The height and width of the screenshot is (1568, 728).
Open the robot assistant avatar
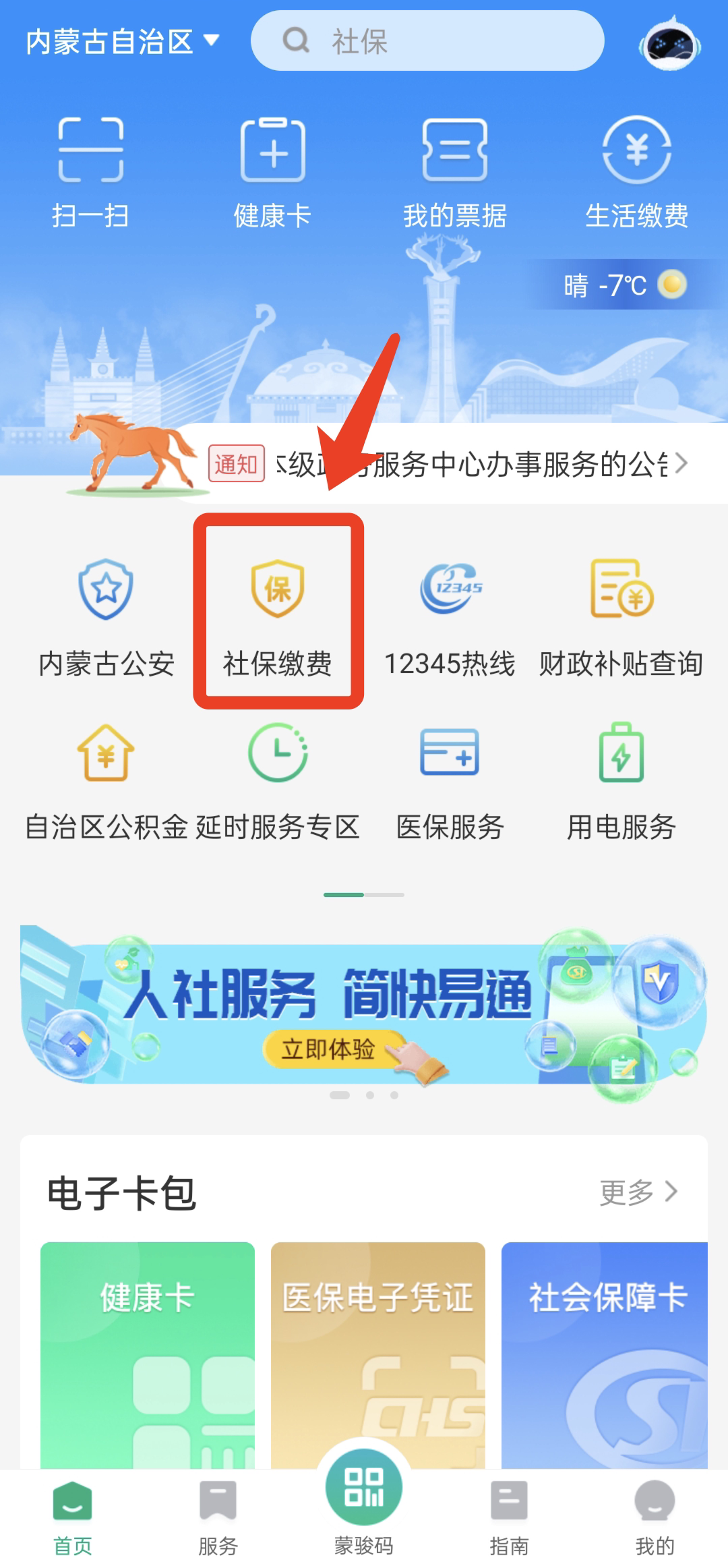point(670,45)
